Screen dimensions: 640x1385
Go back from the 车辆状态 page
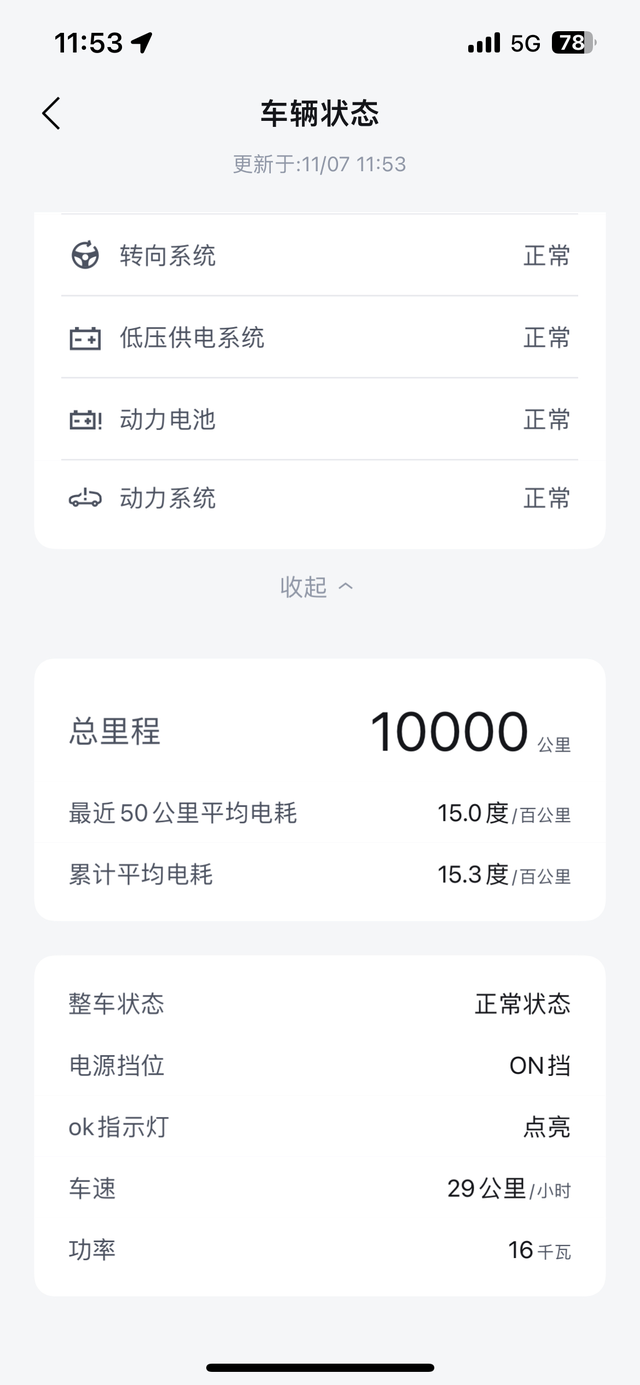51,113
